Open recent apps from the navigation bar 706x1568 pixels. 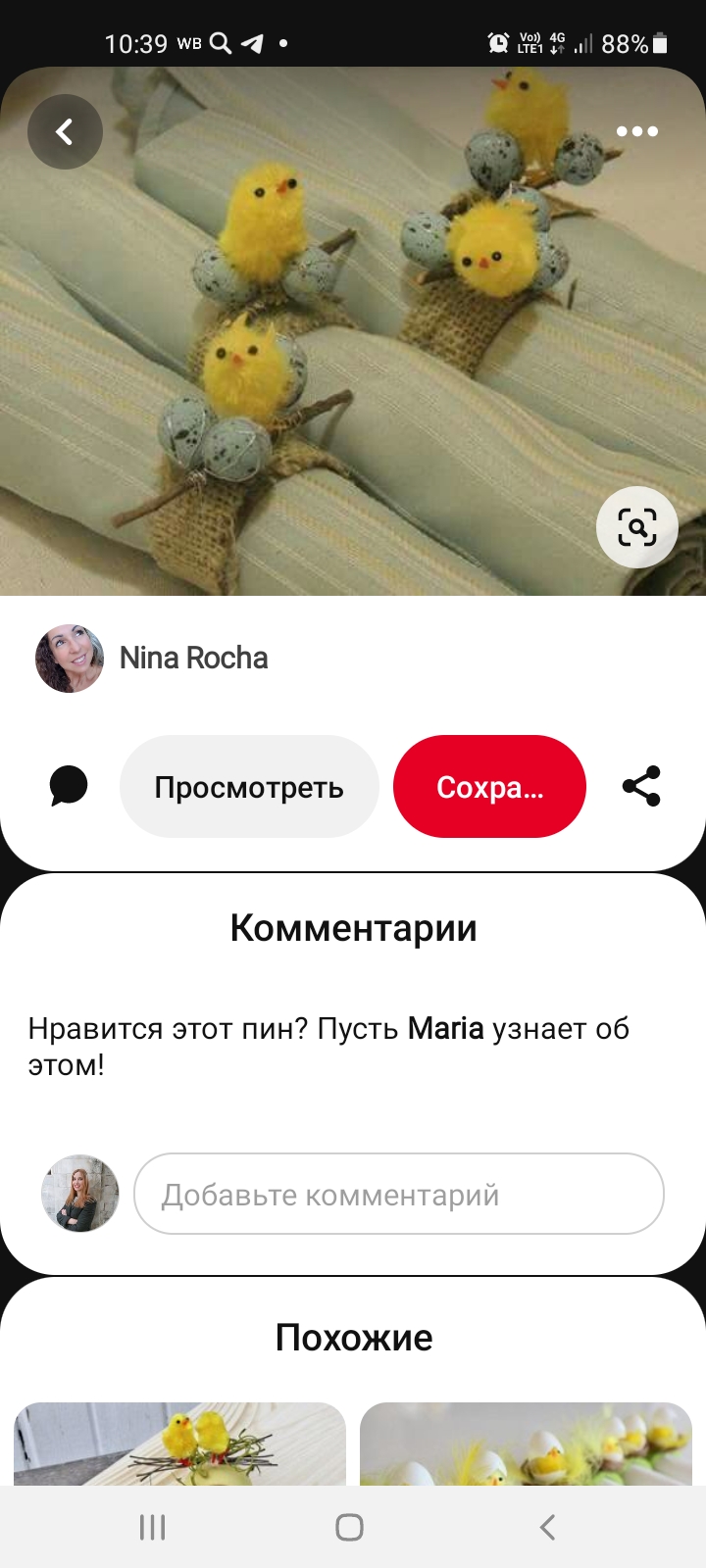[x=152, y=1527]
